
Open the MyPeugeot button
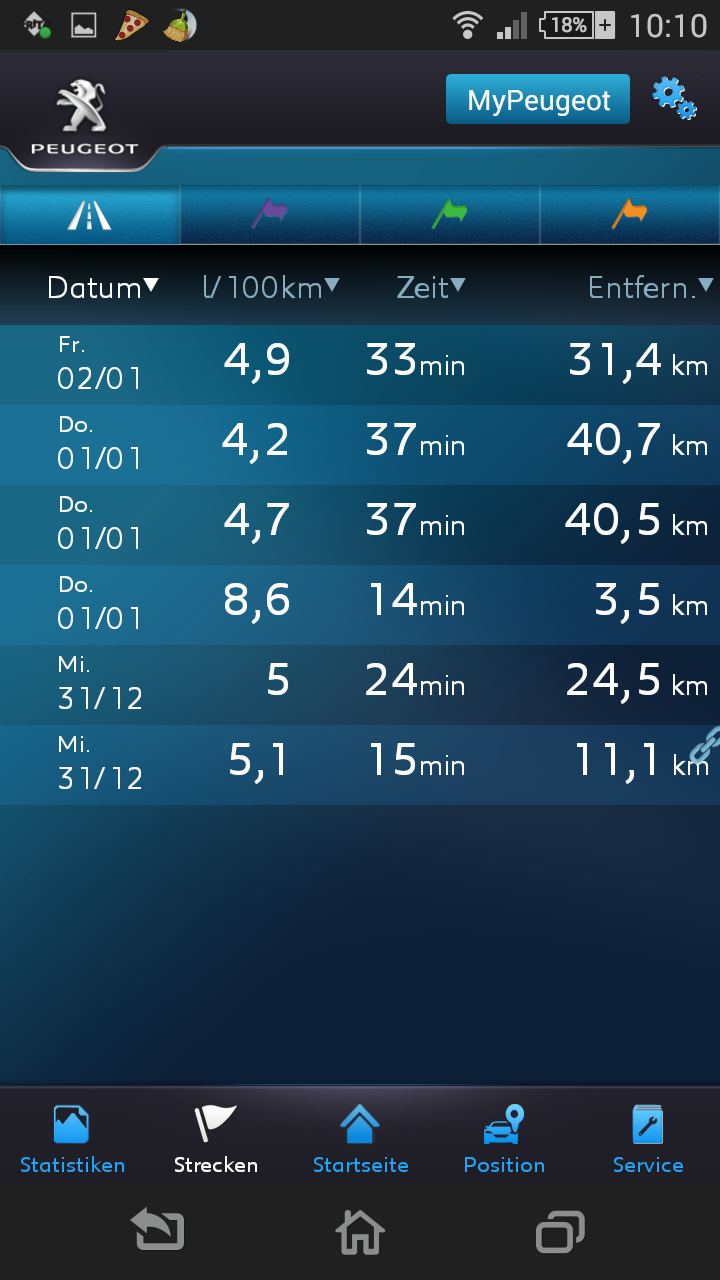(x=537, y=100)
